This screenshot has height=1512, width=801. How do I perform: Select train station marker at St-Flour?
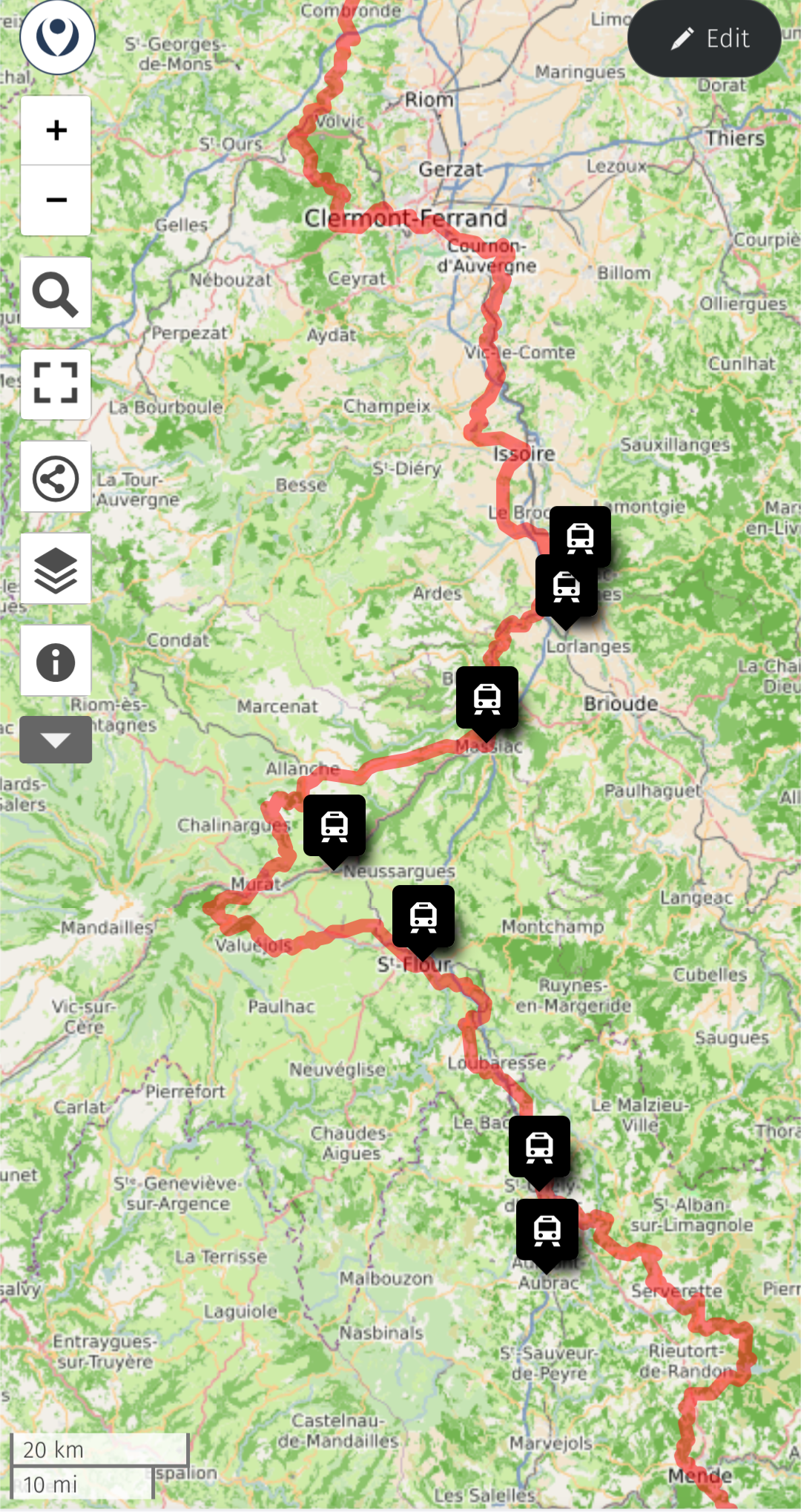[x=423, y=916]
